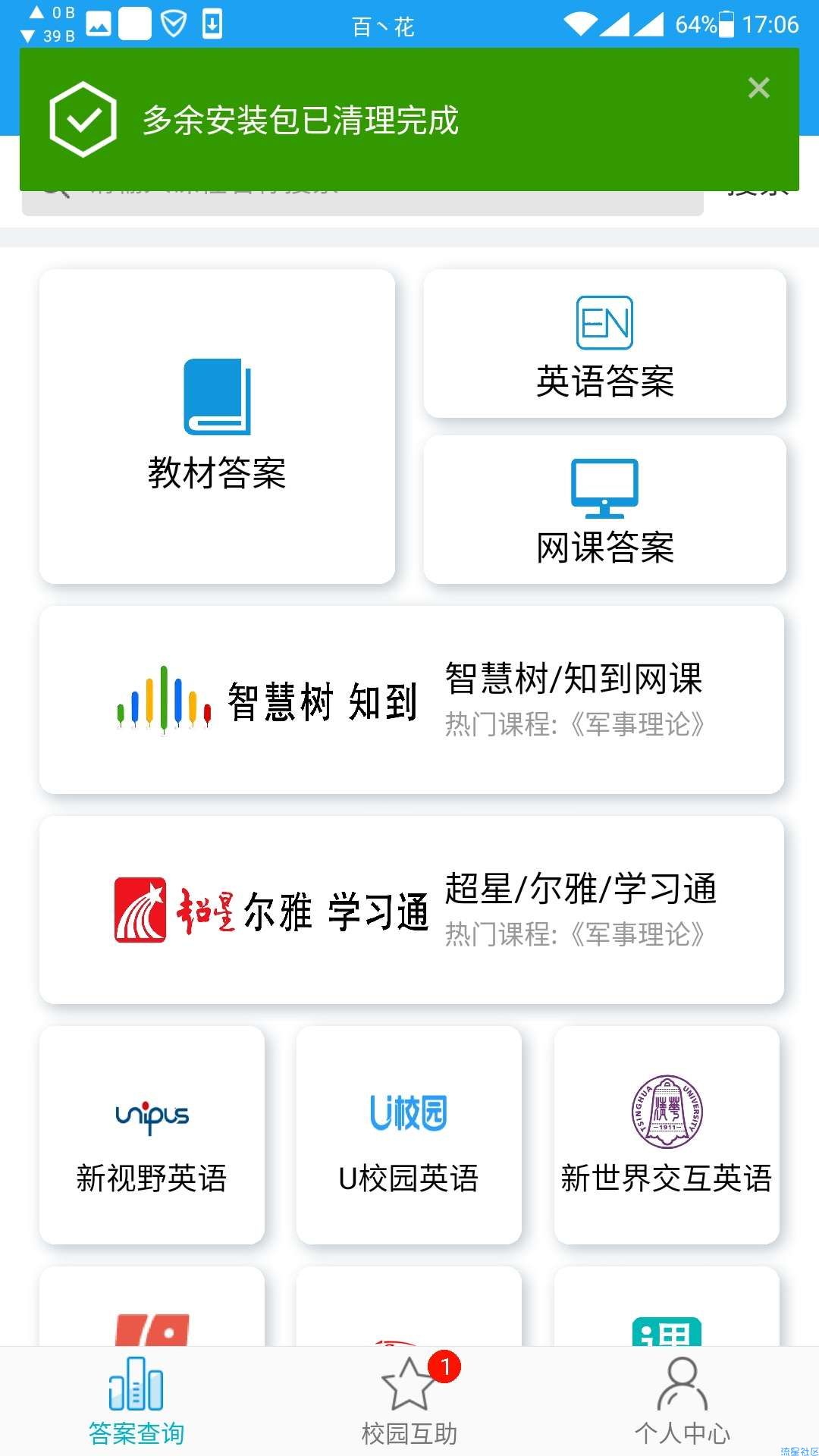The width and height of the screenshot is (819, 1456).
Task: Select 新视野英语 tile
Action: (x=152, y=1135)
